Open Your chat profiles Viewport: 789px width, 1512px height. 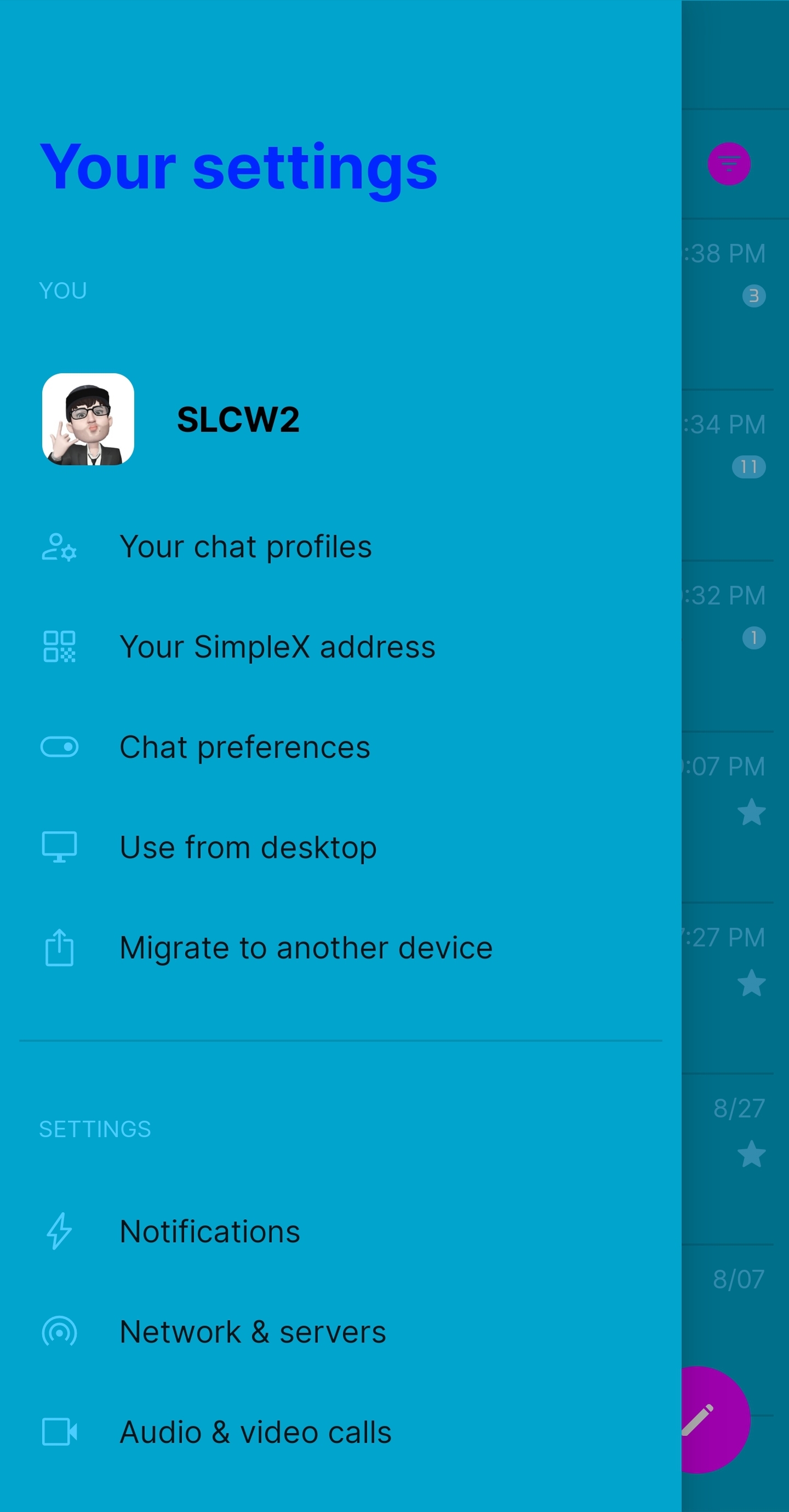tap(245, 546)
